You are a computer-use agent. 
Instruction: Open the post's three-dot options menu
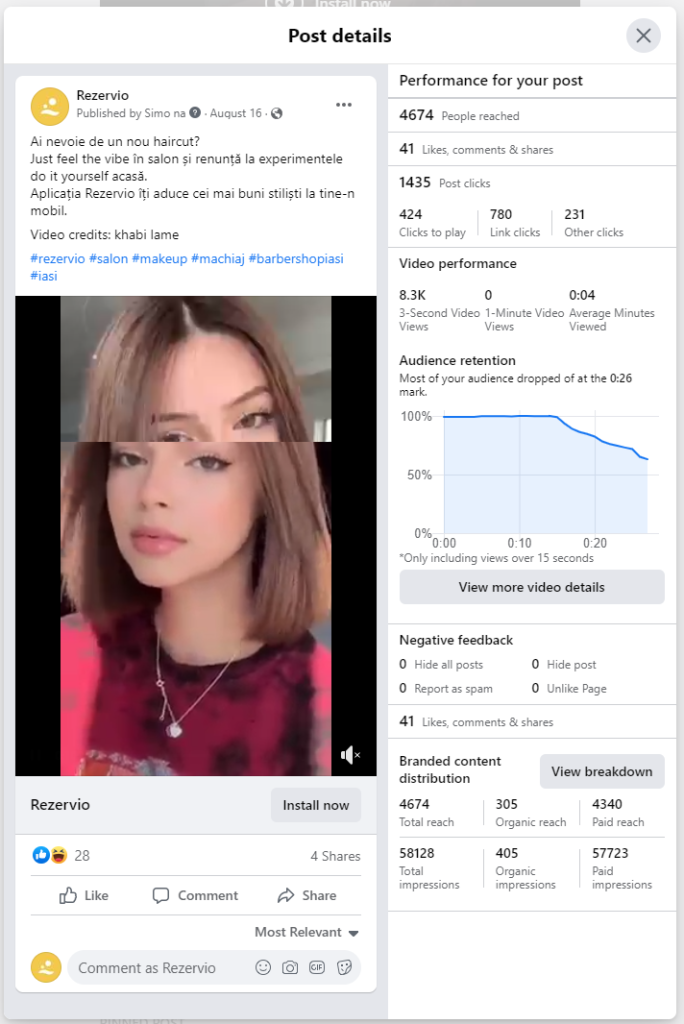click(344, 104)
